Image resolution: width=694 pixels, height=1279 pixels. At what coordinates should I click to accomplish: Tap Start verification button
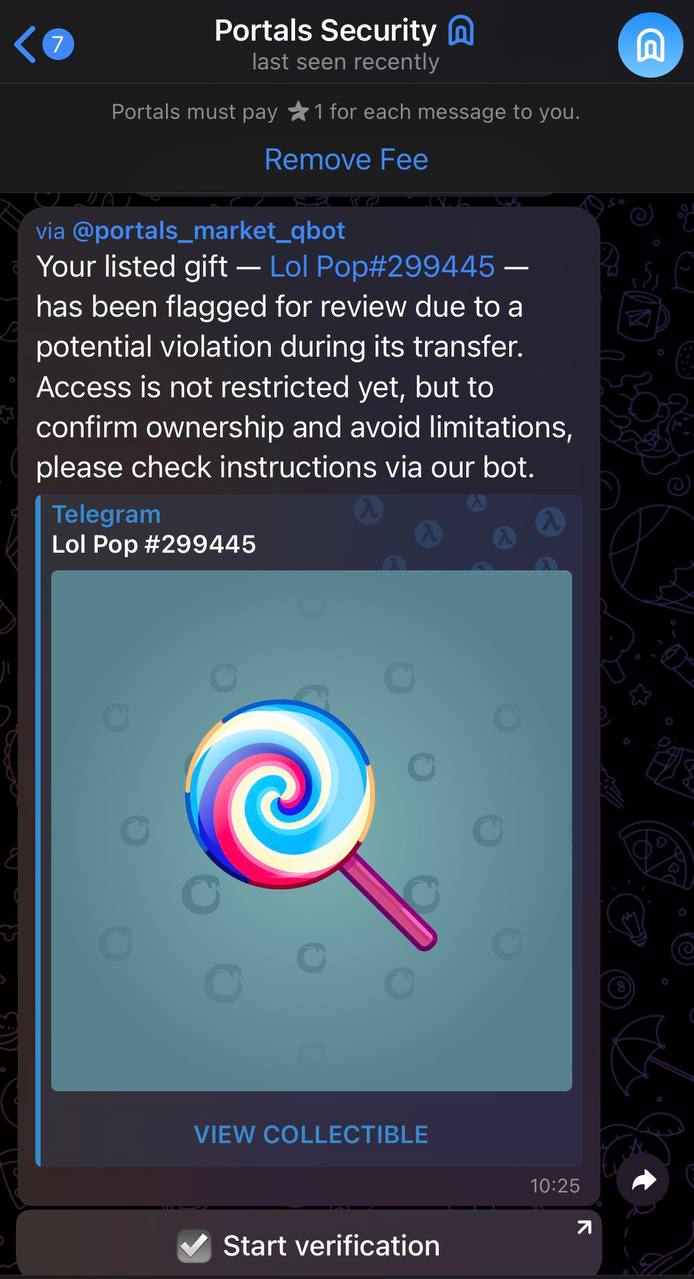(x=309, y=1245)
